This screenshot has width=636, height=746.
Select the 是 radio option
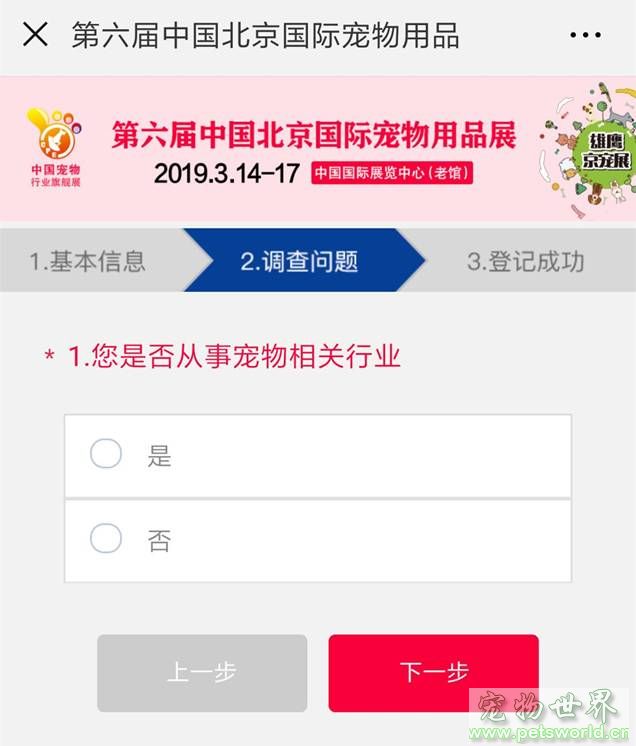tap(106, 454)
